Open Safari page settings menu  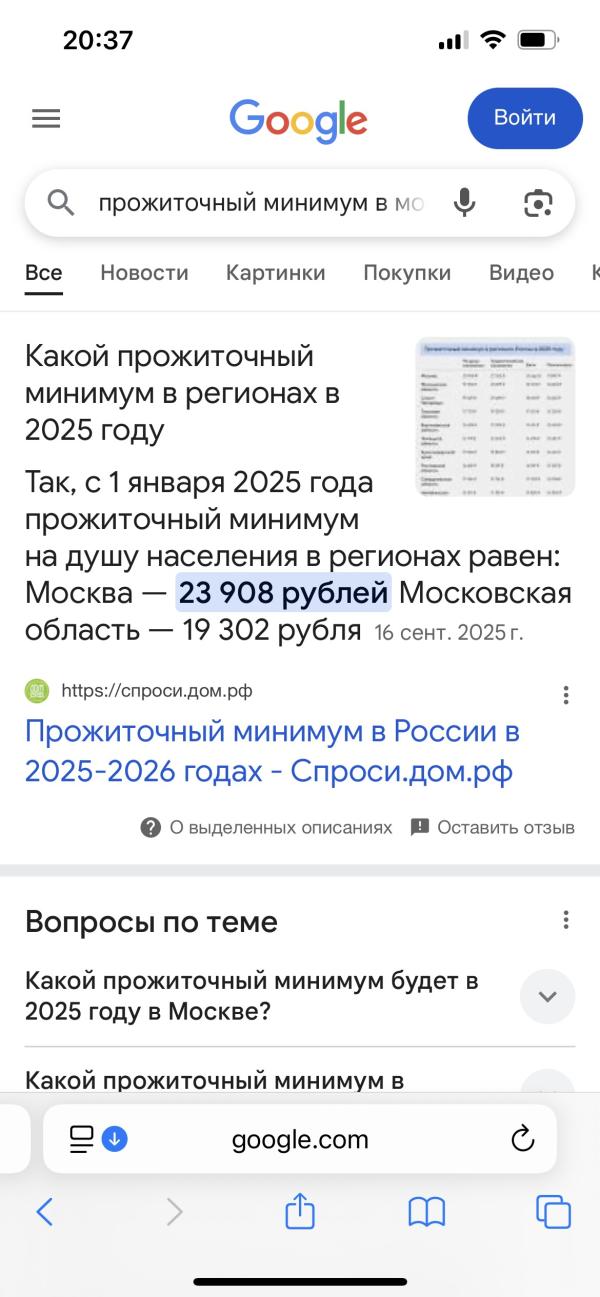(x=82, y=1138)
